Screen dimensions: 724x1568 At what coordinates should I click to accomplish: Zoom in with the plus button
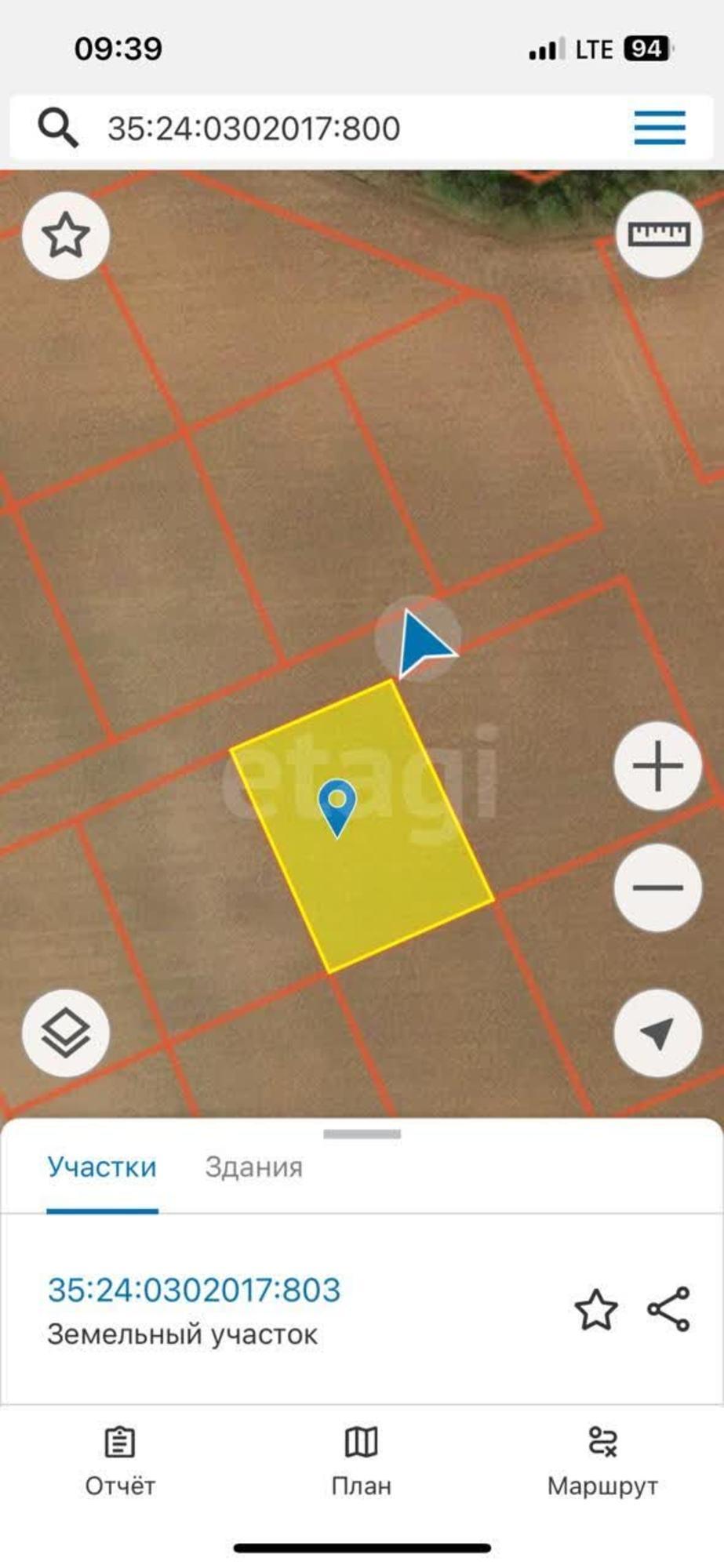point(657,766)
